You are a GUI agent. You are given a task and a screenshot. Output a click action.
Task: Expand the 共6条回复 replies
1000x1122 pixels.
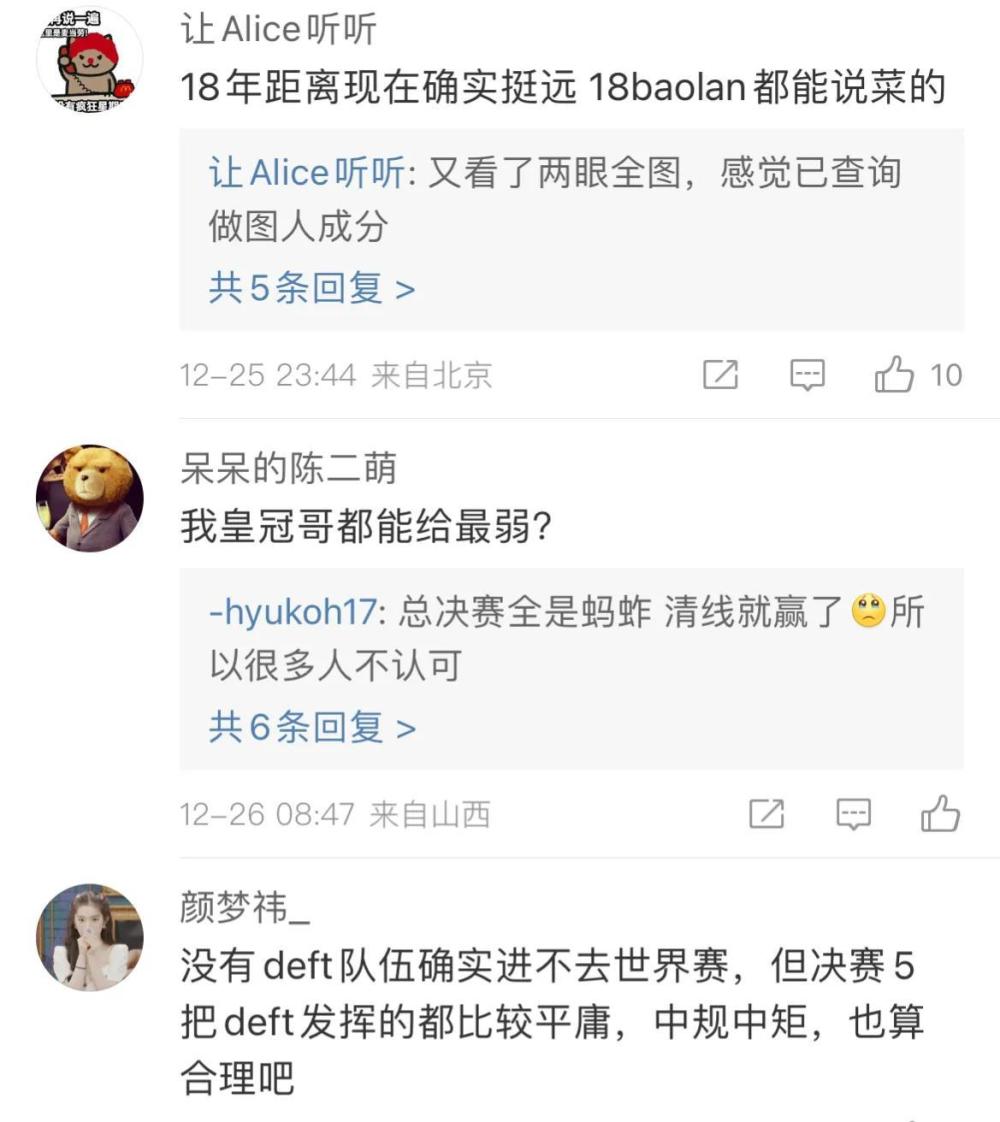[311, 728]
